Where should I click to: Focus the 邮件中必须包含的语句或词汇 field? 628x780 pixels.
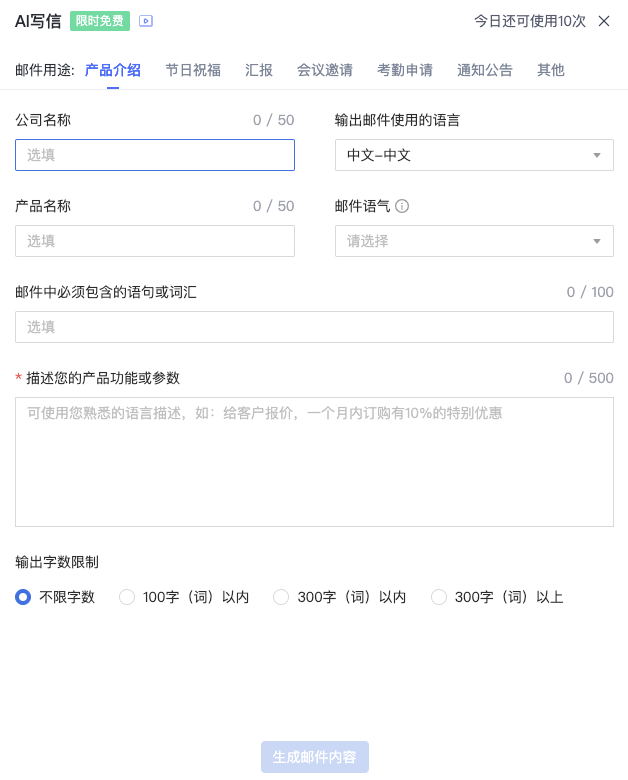[314, 327]
